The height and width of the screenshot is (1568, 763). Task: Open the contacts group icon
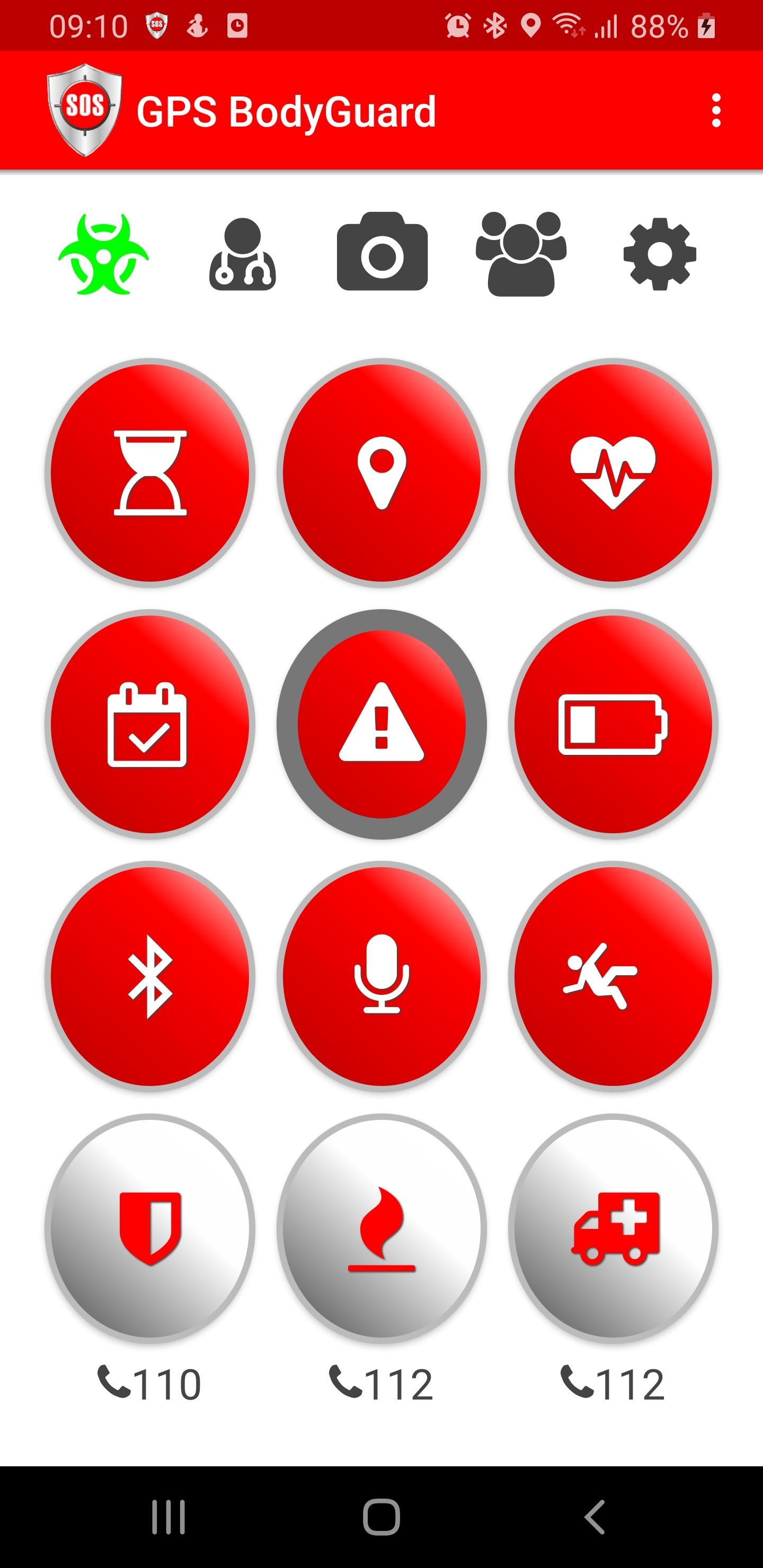point(521,254)
